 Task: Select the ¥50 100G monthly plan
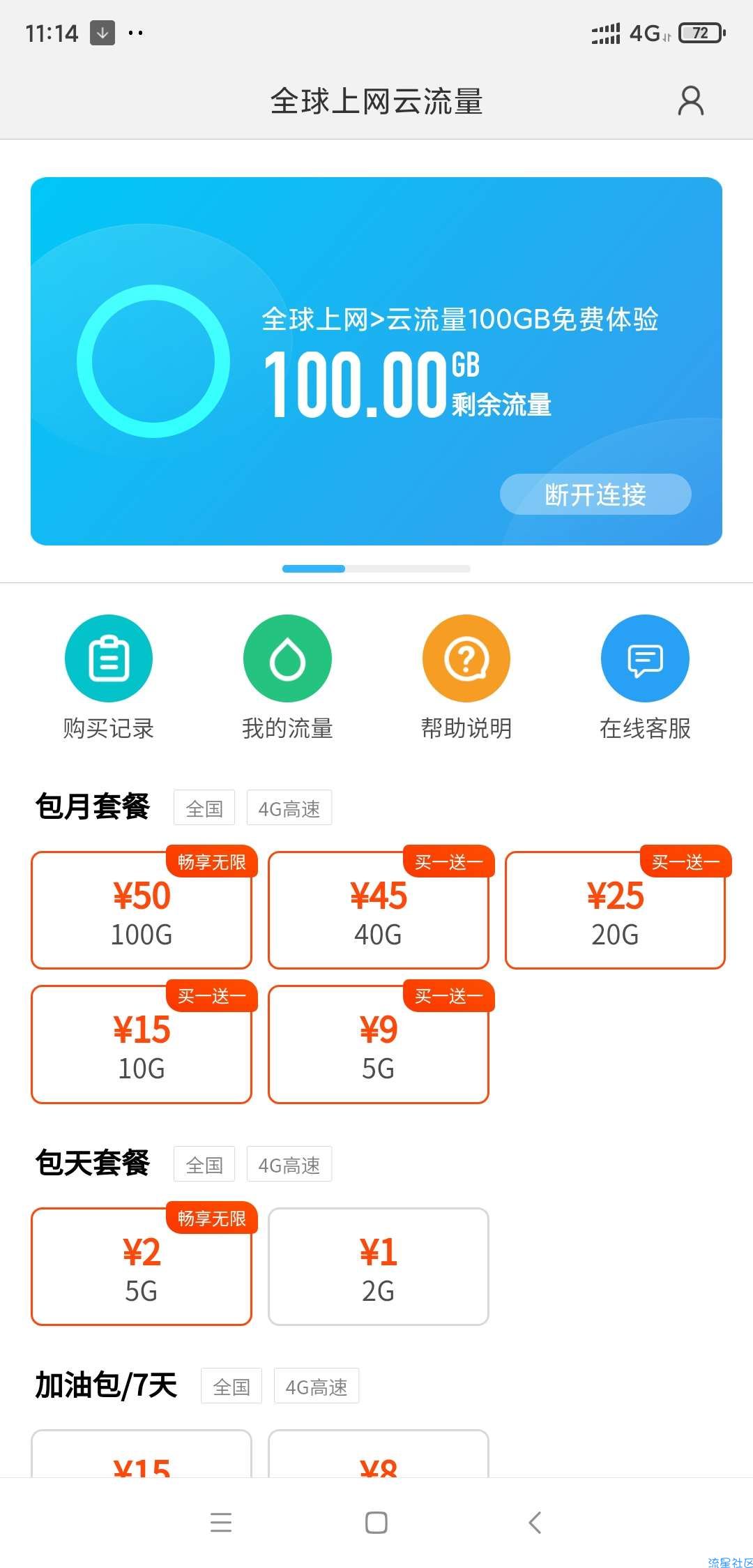point(142,910)
